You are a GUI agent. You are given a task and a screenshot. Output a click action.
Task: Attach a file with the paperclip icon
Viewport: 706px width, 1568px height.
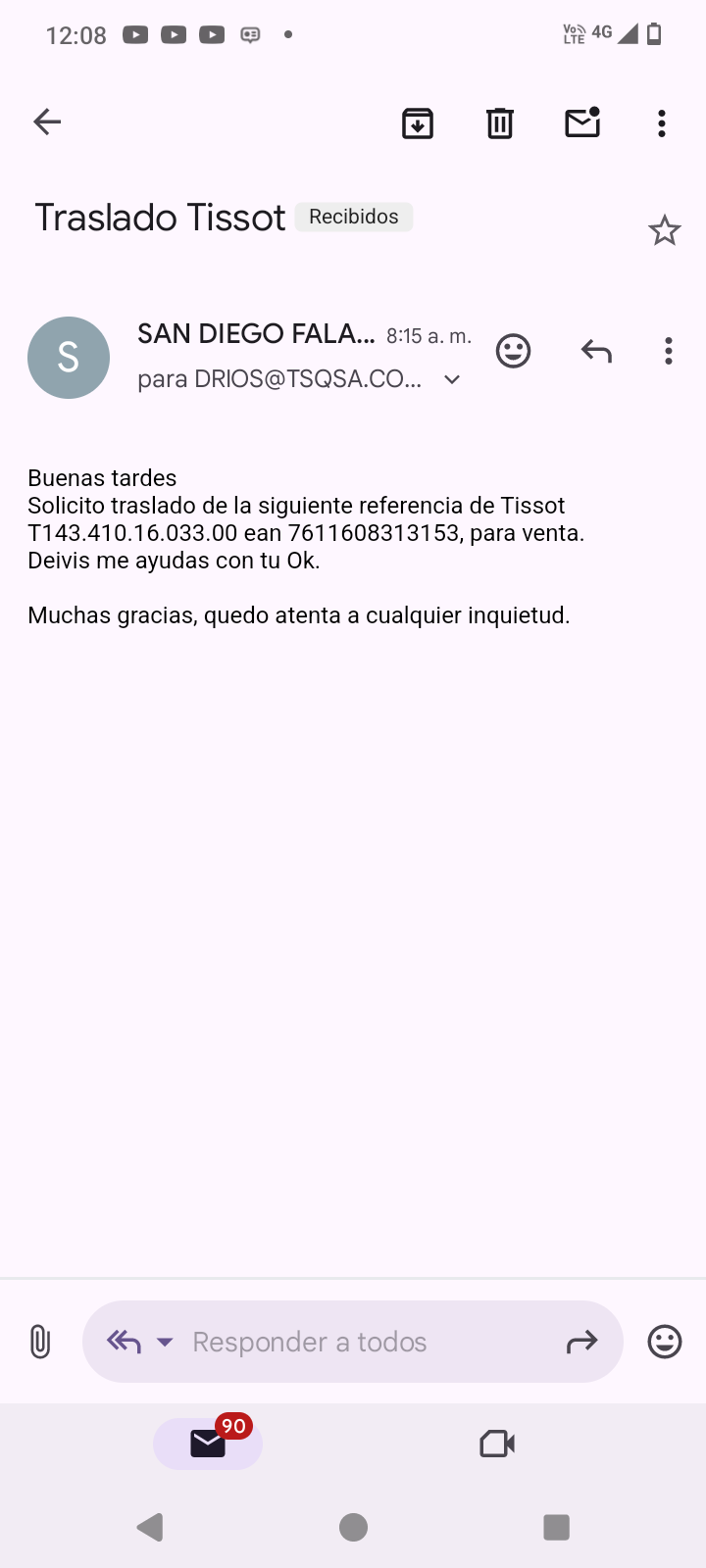[39, 1342]
